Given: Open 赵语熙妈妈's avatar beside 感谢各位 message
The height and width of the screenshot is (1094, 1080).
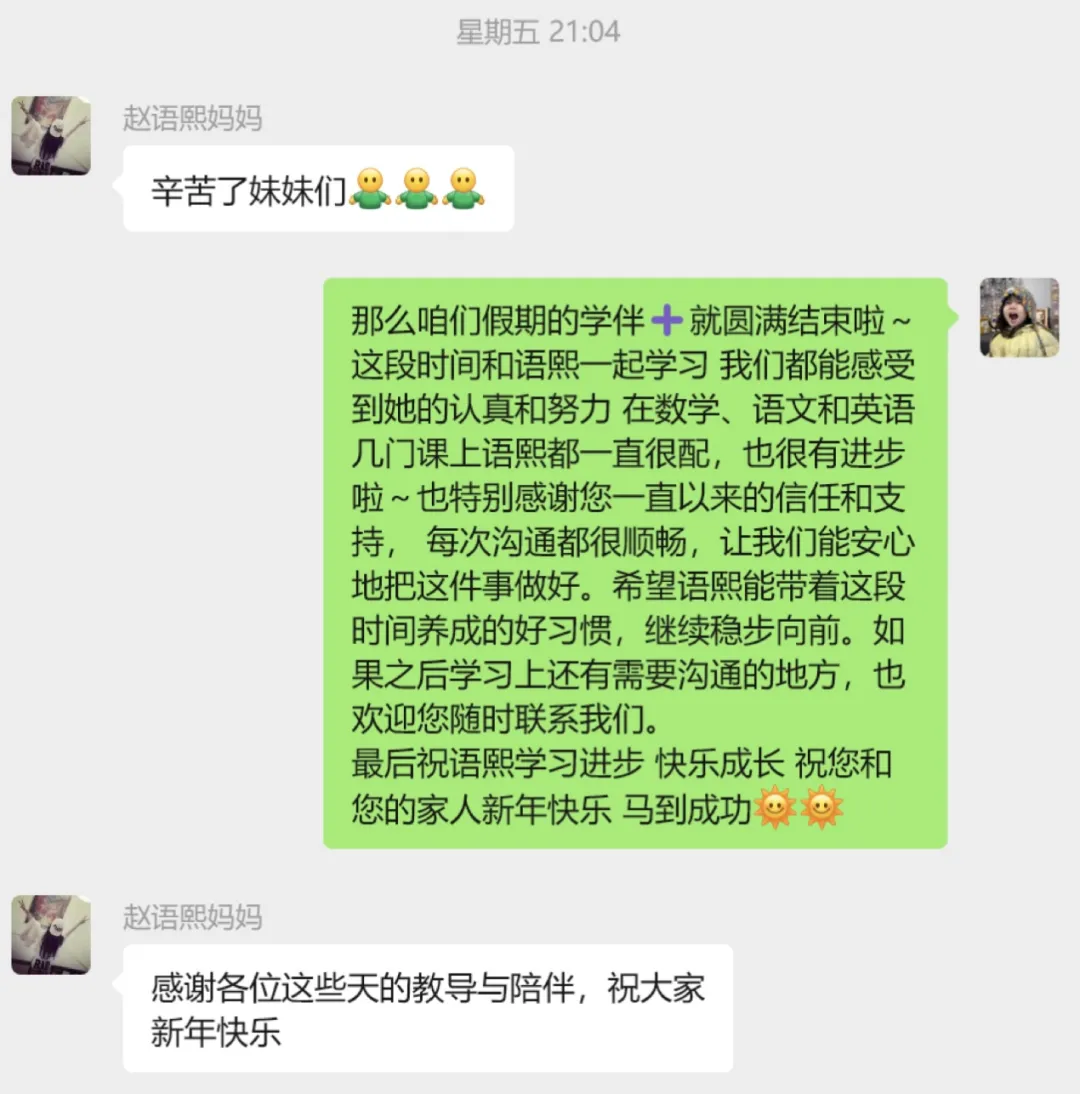Looking at the screenshot, I should point(51,934).
